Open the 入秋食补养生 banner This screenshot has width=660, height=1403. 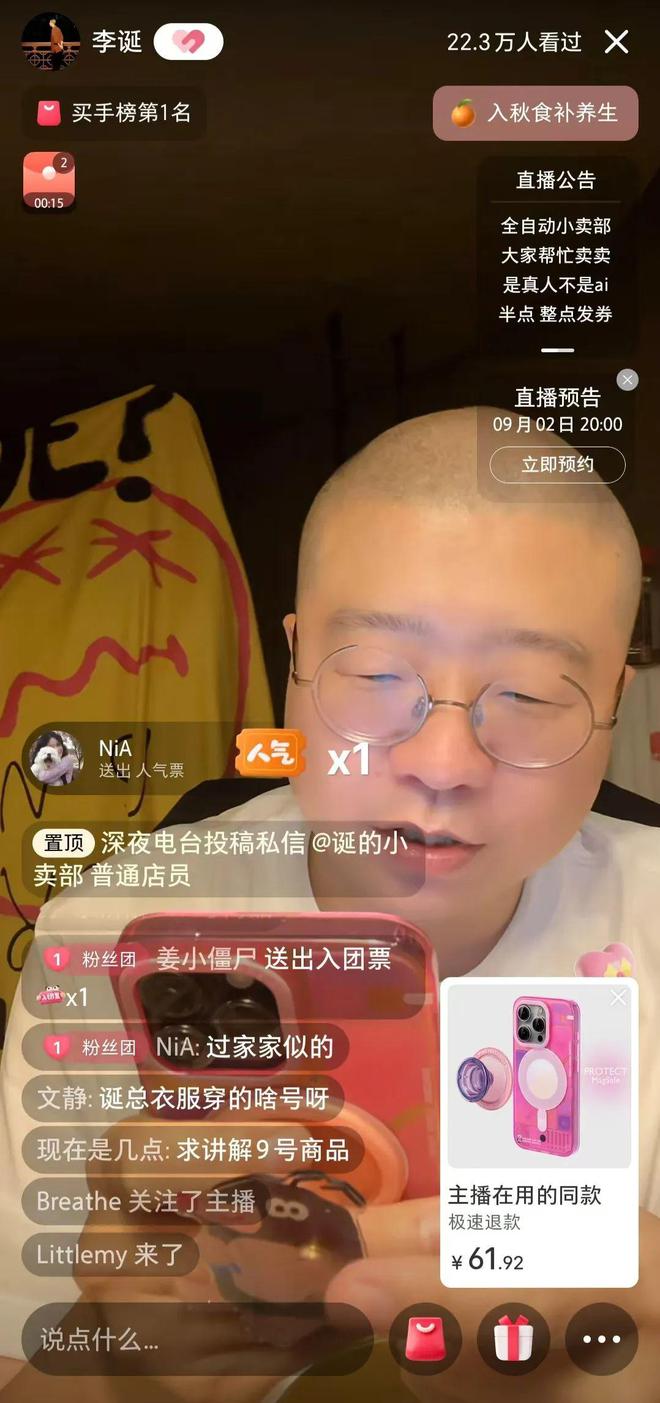coord(535,113)
